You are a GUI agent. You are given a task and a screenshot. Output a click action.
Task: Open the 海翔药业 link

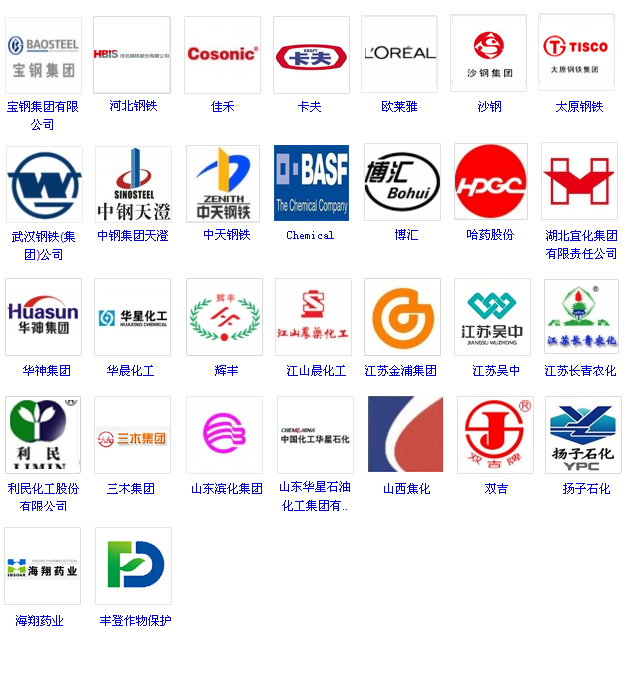click(x=40, y=621)
